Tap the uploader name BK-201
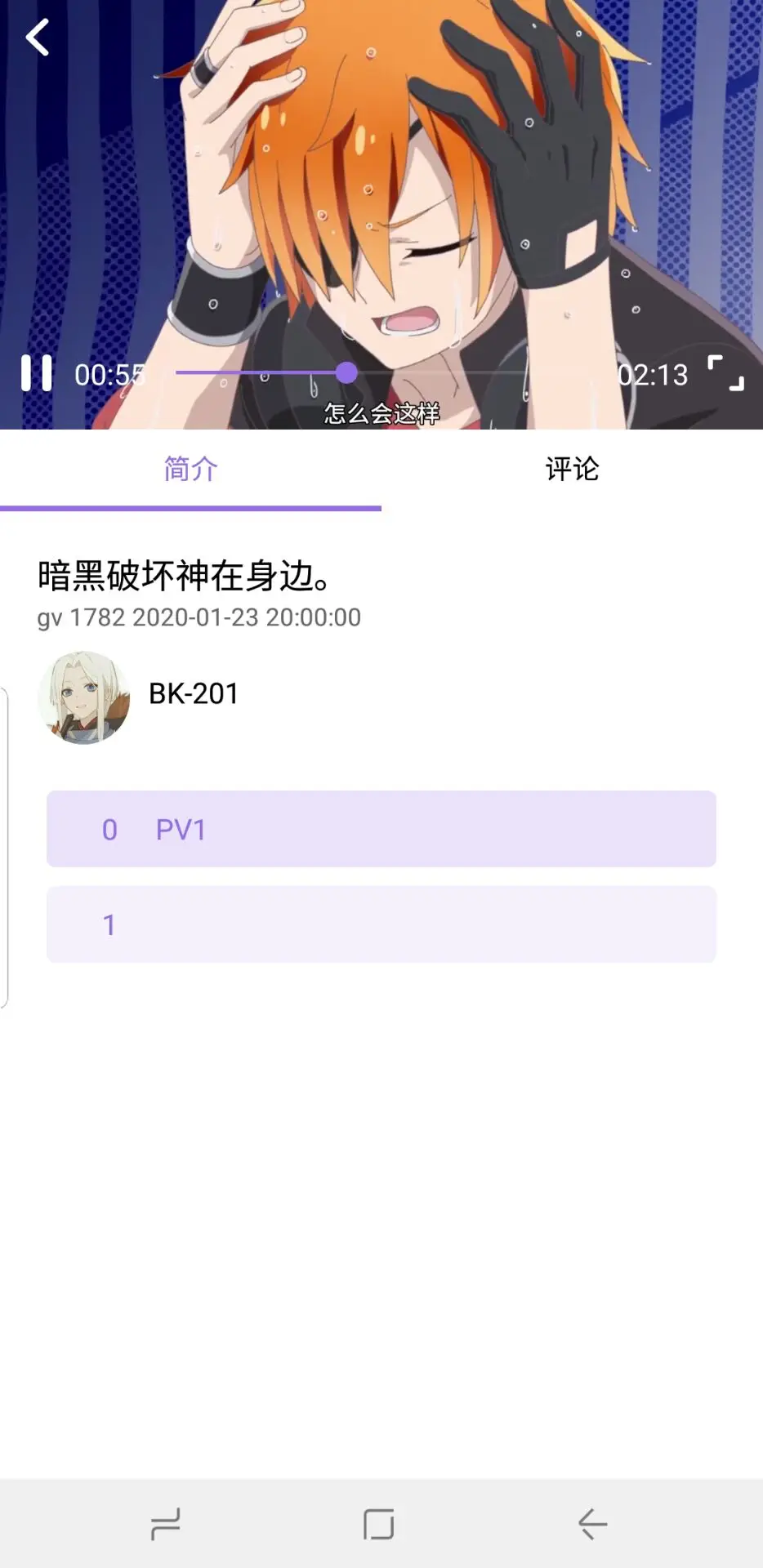 click(x=192, y=694)
